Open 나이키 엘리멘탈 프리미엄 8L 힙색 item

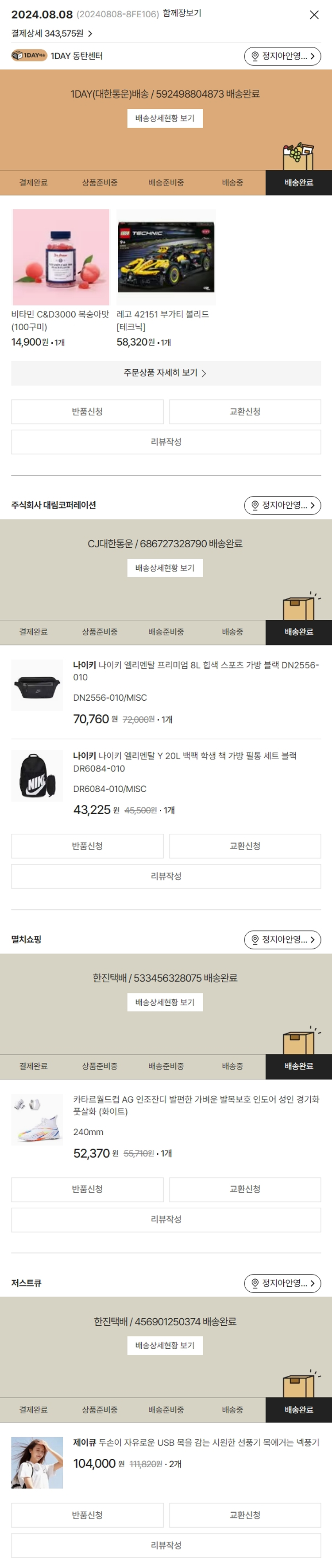(x=195, y=671)
